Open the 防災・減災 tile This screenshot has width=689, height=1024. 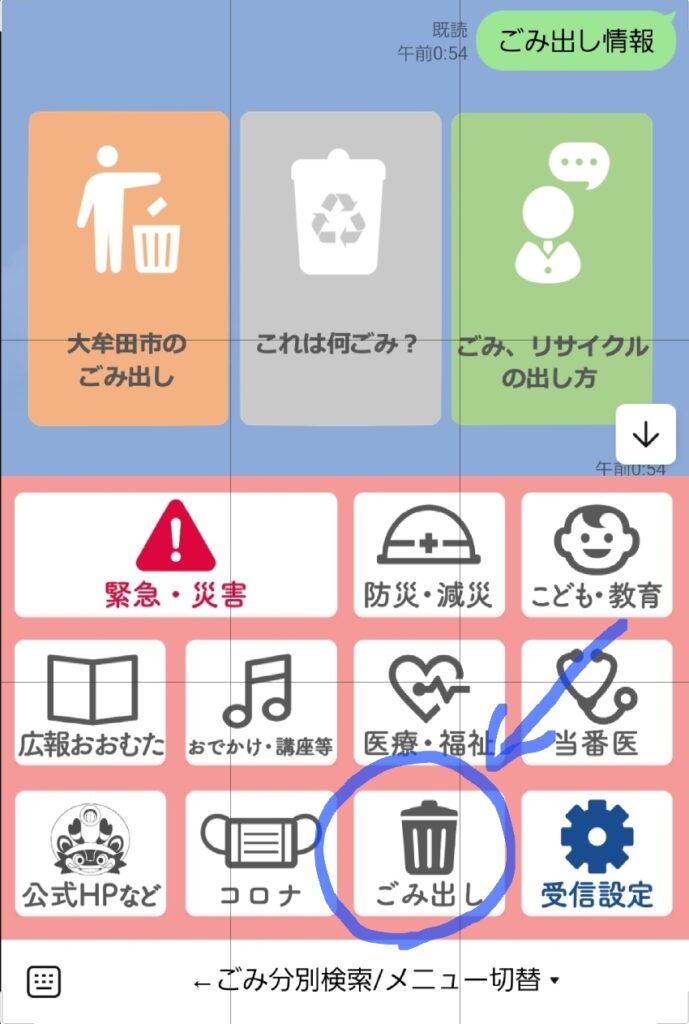[429, 555]
